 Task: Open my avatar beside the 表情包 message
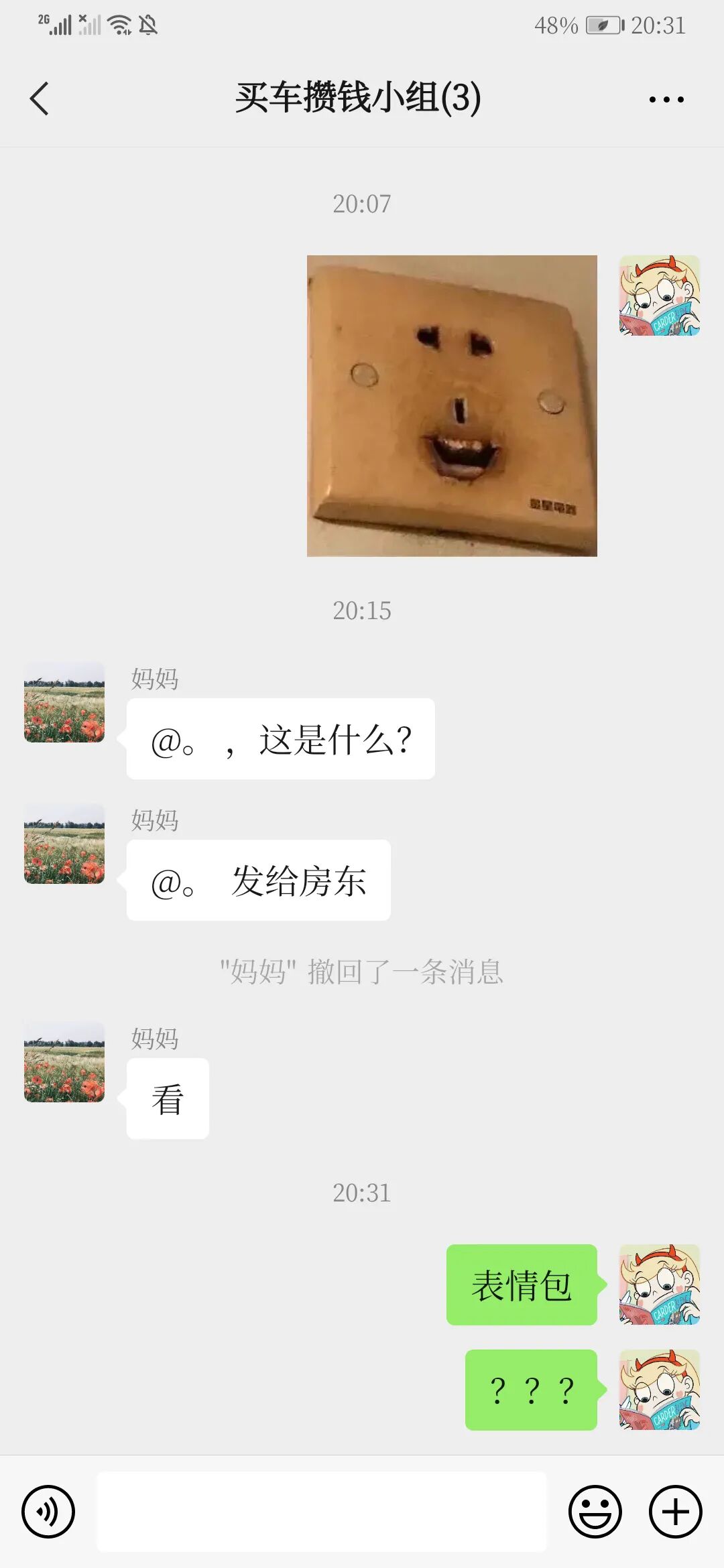[659, 1285]
